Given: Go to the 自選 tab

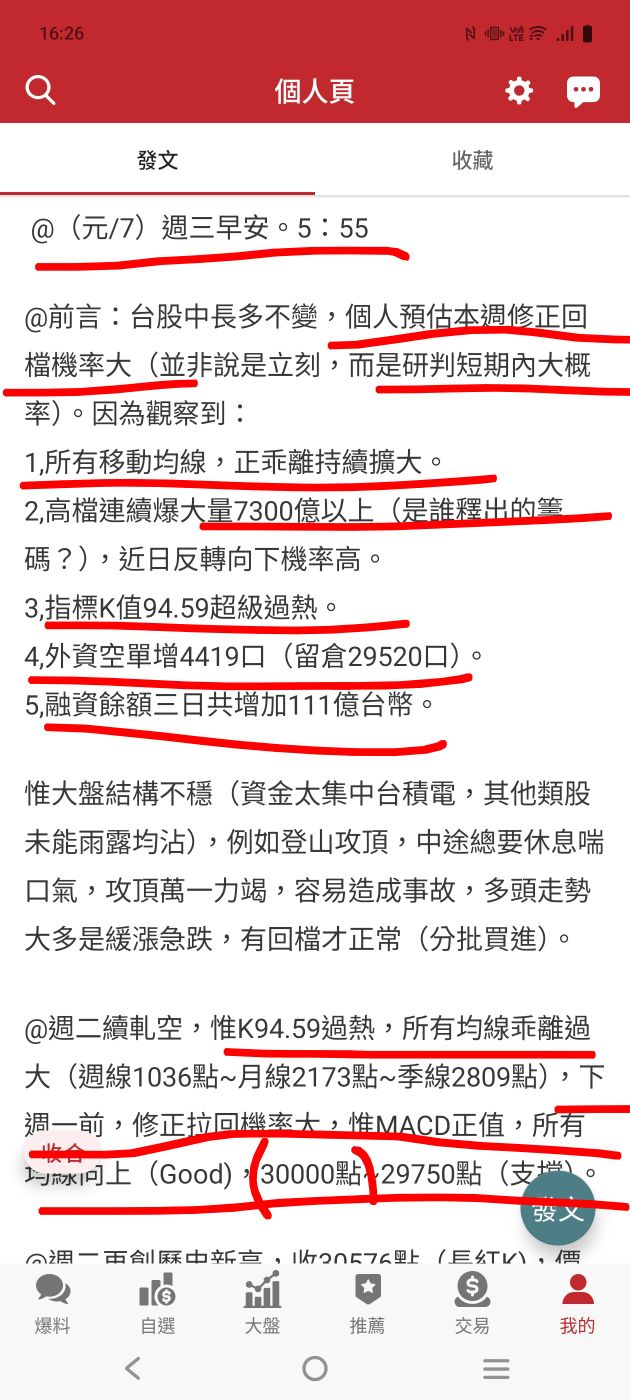Looking at the screenshot, I should 157,1304.
